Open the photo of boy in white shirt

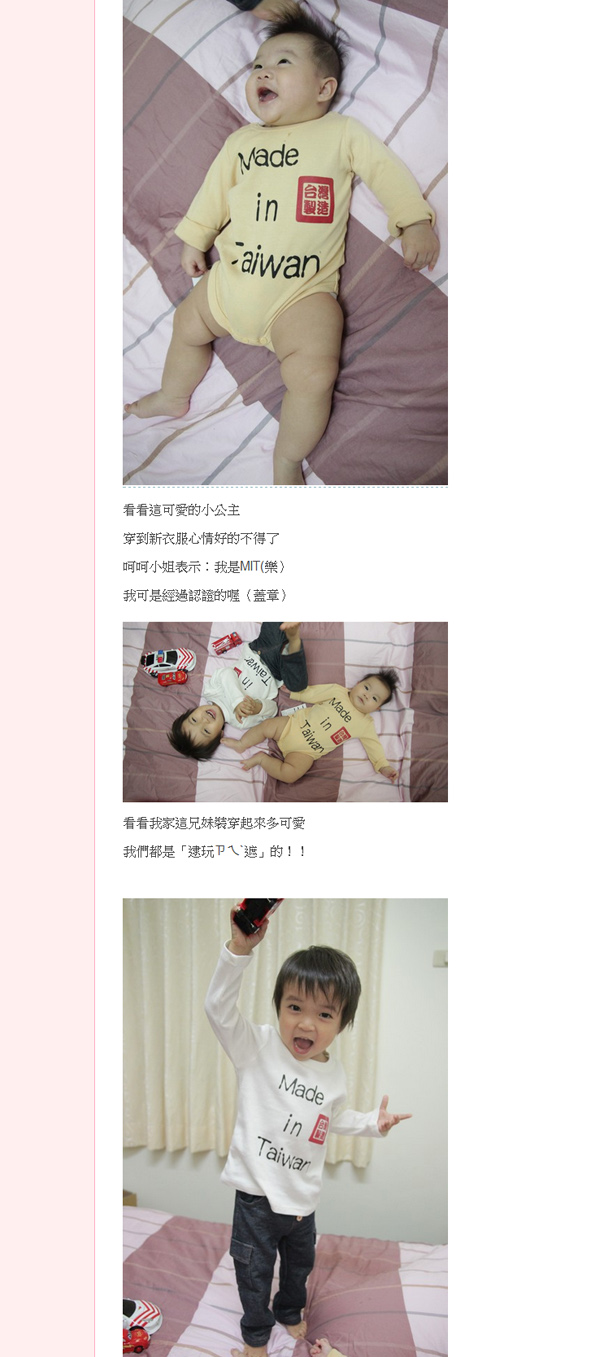[285, 1125]
